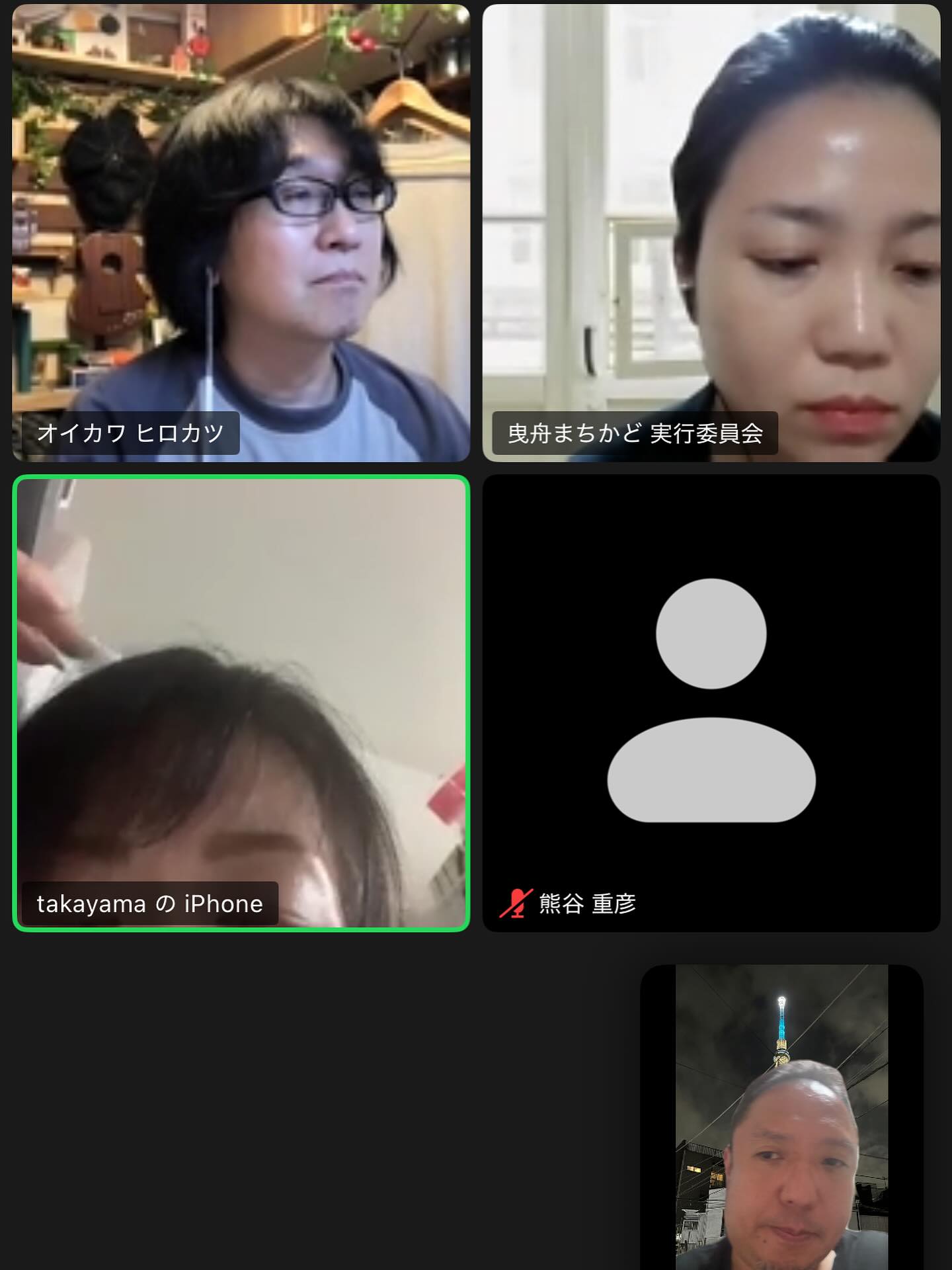Tap the 曳舟まちかど 実行委員会 video tile
The image size is (952, 1270).
pos(711,233)
